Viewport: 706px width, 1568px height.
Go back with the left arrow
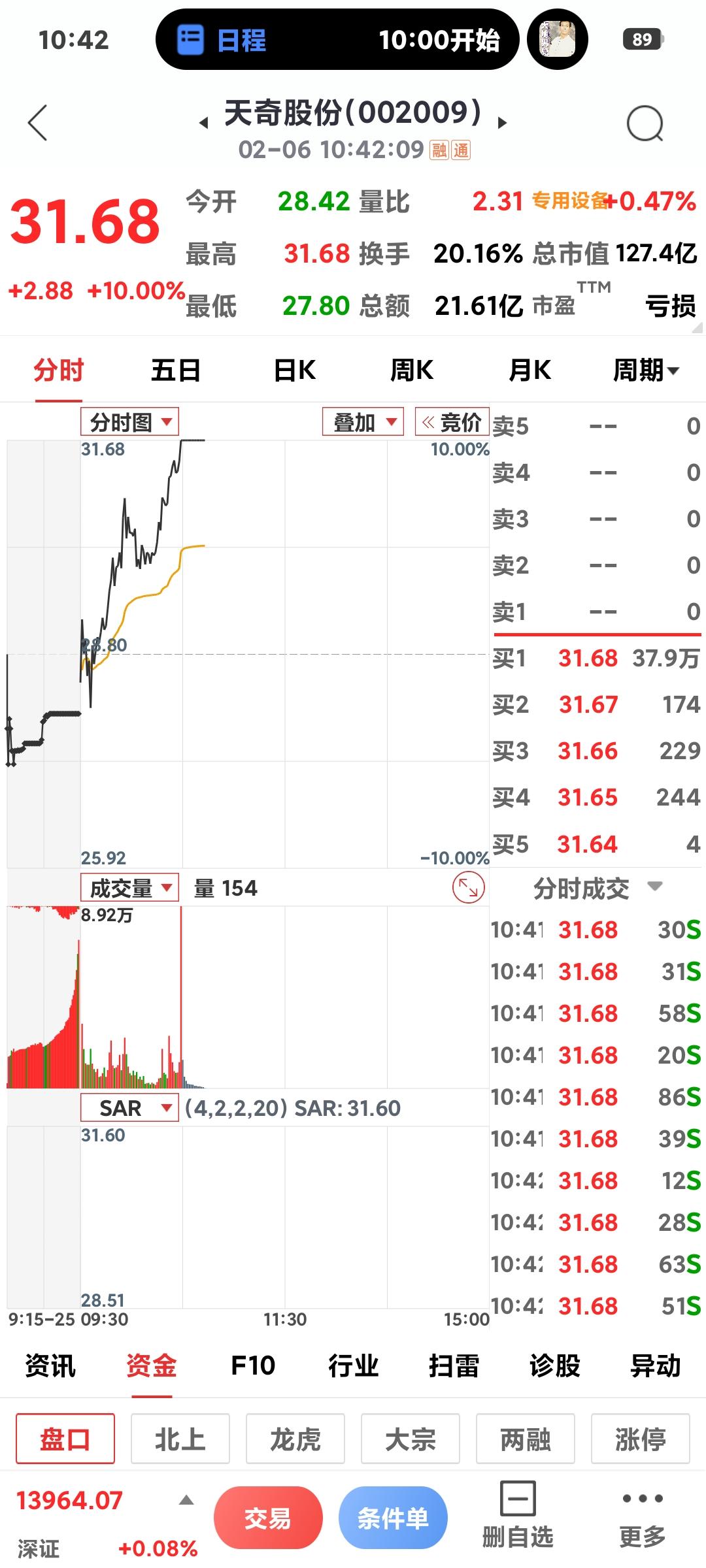point(37,122)
